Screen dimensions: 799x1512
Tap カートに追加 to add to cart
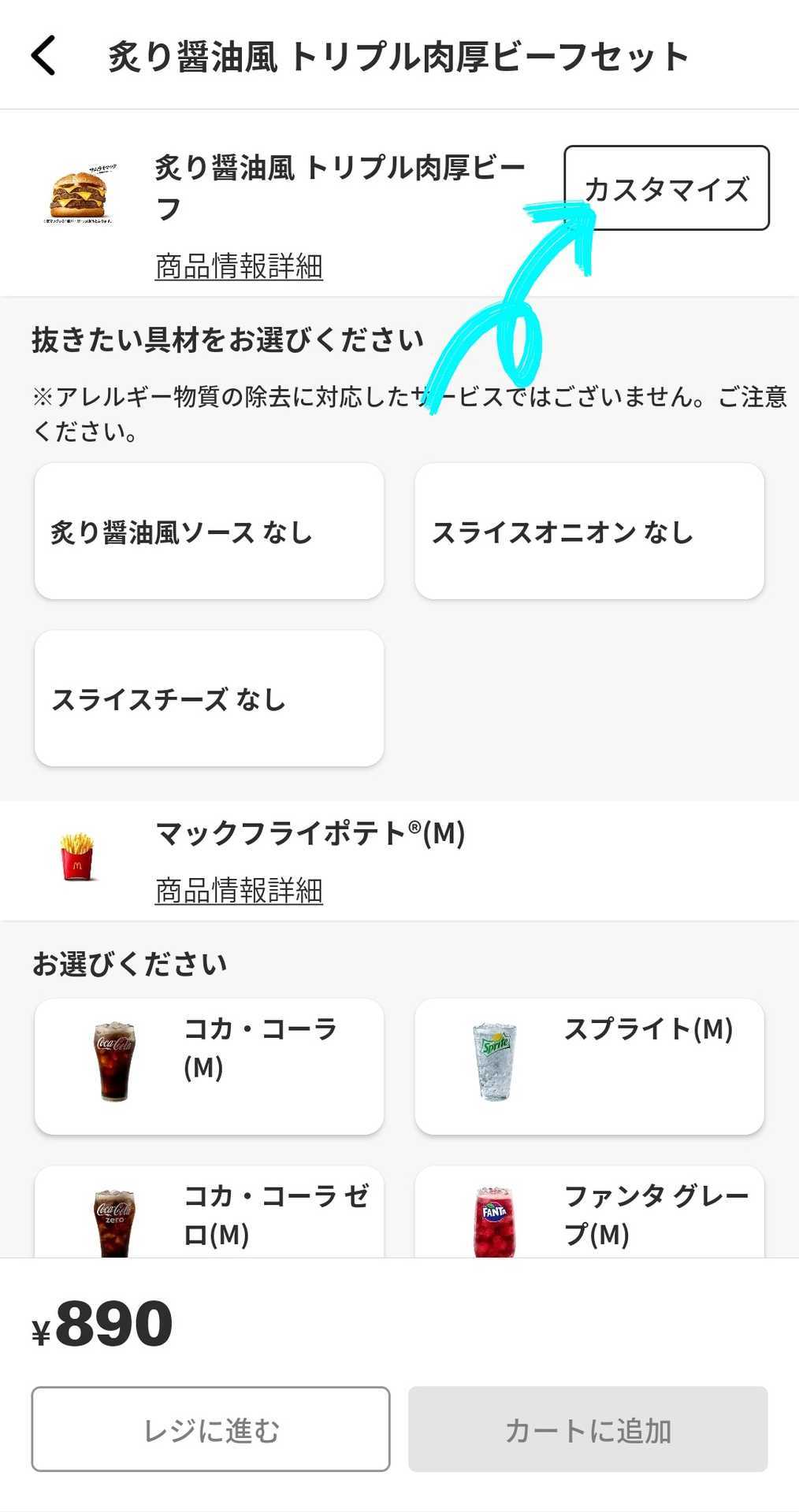click(x=587, y=1429)
